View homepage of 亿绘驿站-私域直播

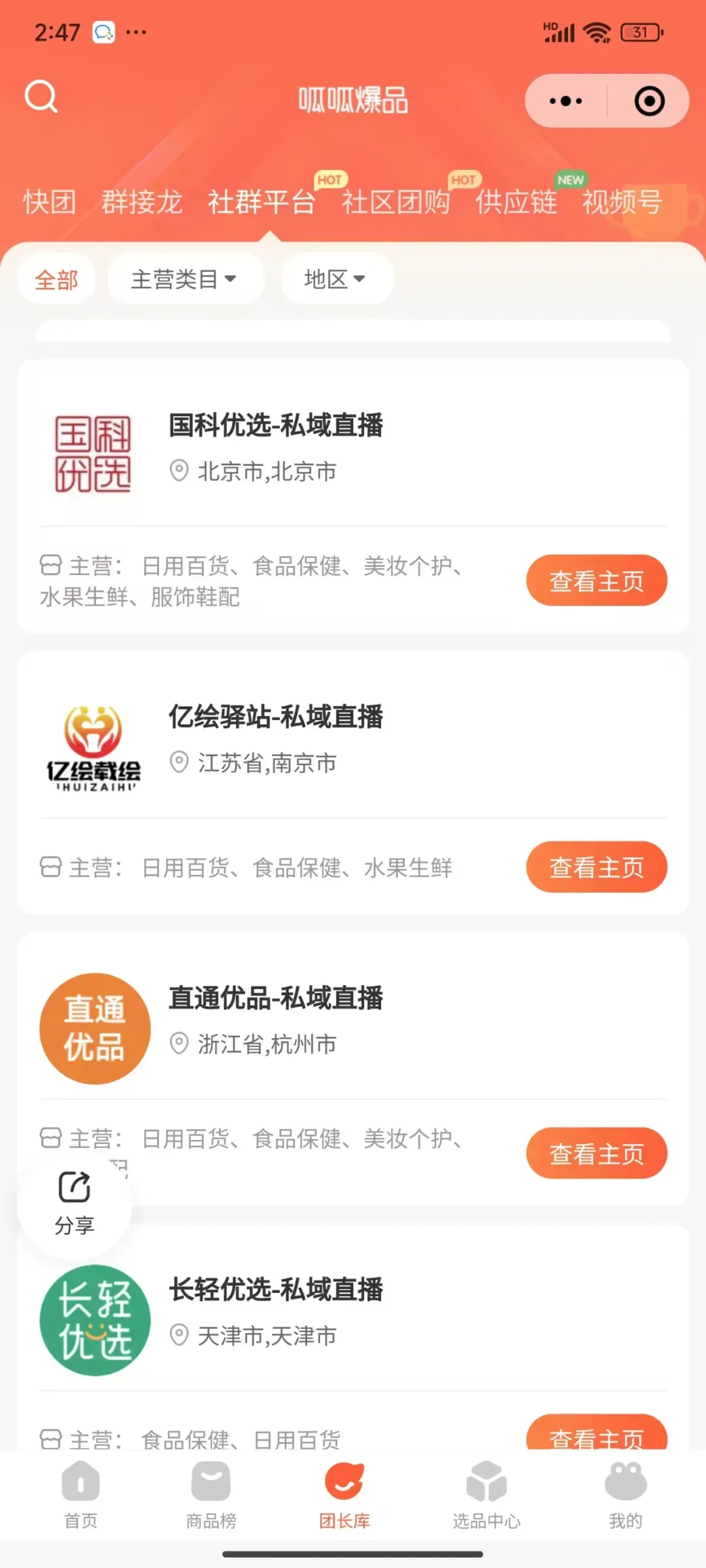point(596,867)
